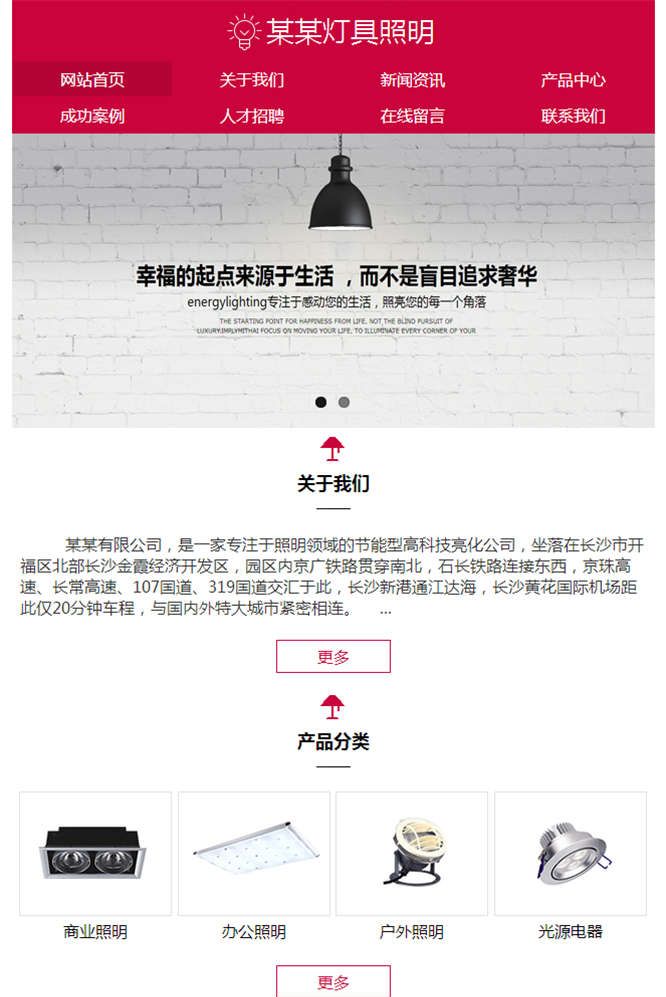View the 户外照明 product category
The width and height of the screenshot is (666, 997).
tap(412, 855)
